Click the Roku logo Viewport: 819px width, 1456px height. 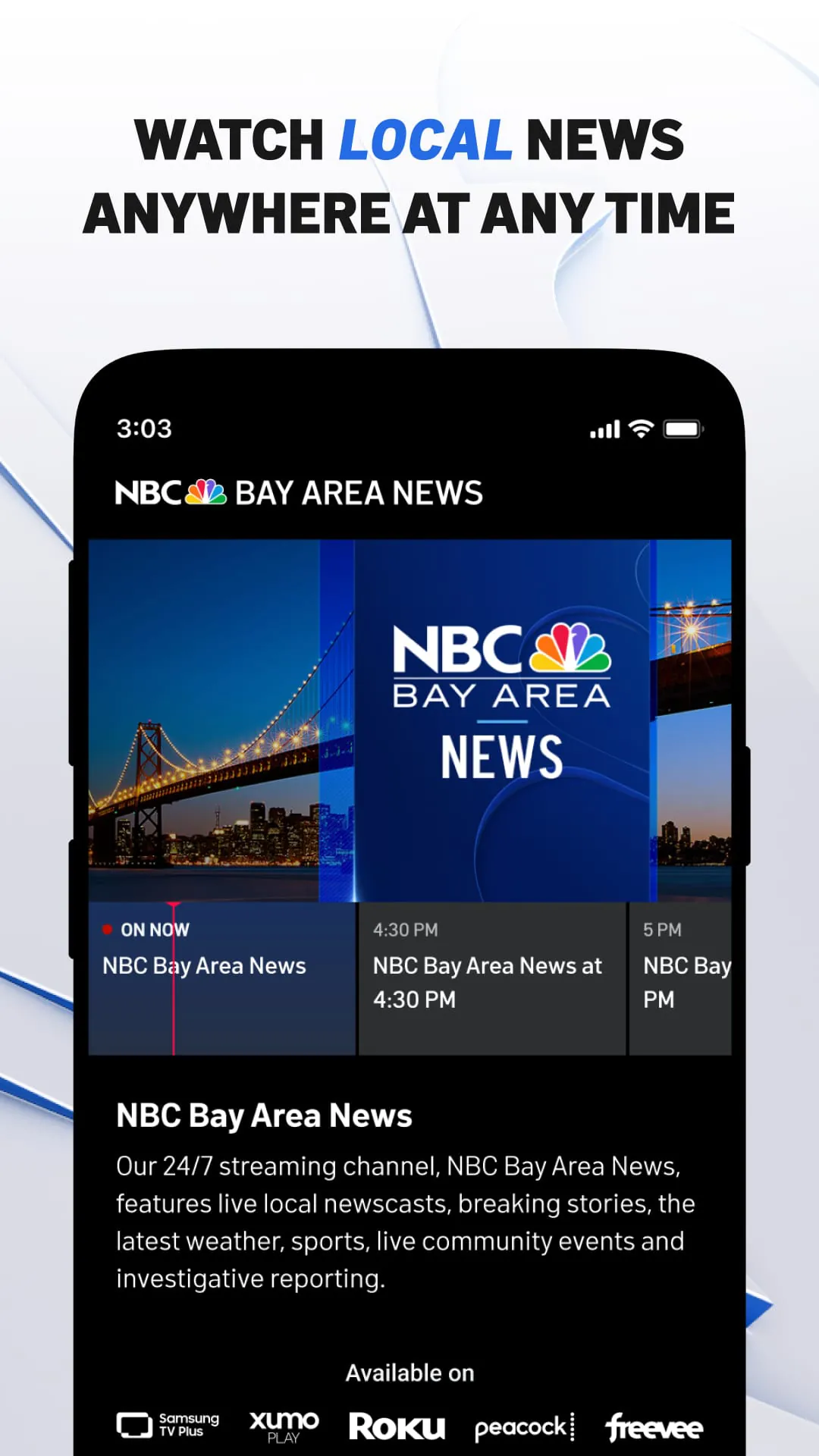coord(397,1426)
